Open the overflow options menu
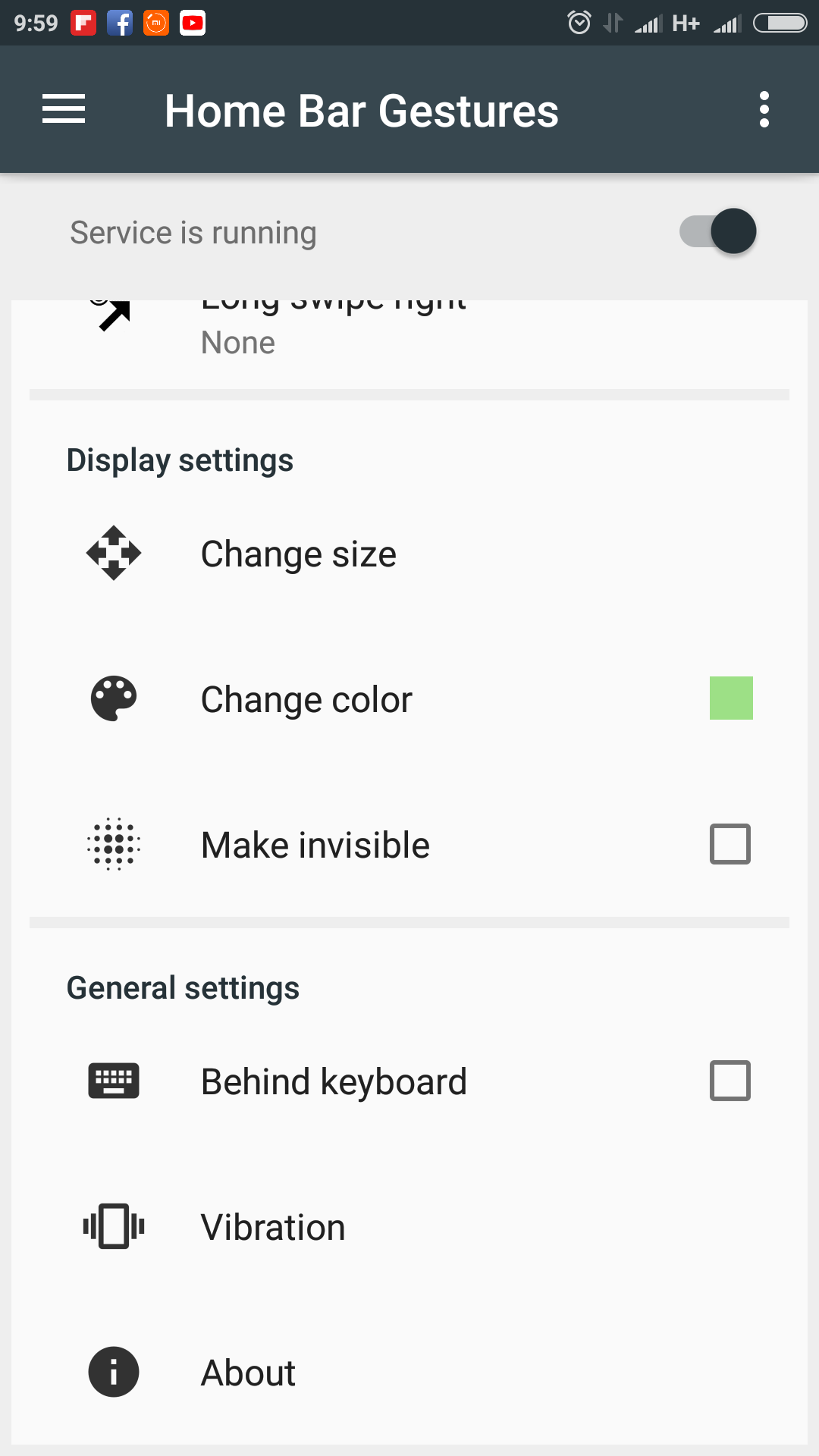This screenshot has height=1456, width=819. (764, 109)
